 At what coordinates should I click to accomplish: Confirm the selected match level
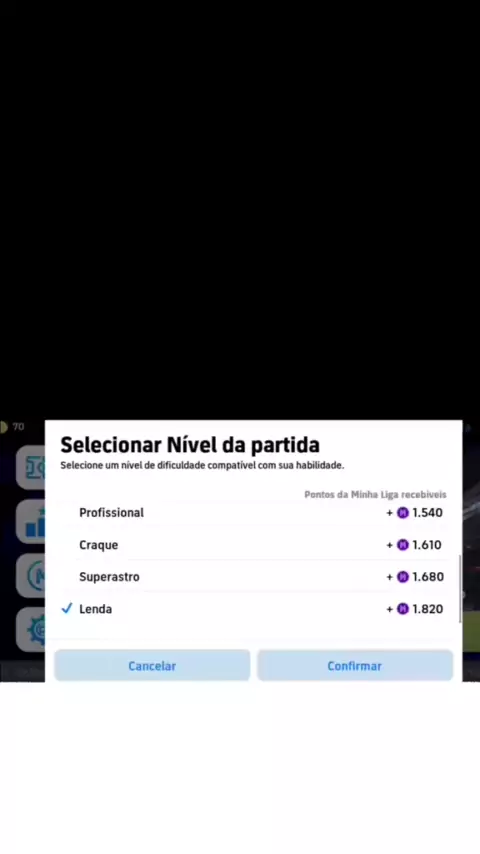click(355, 666)
